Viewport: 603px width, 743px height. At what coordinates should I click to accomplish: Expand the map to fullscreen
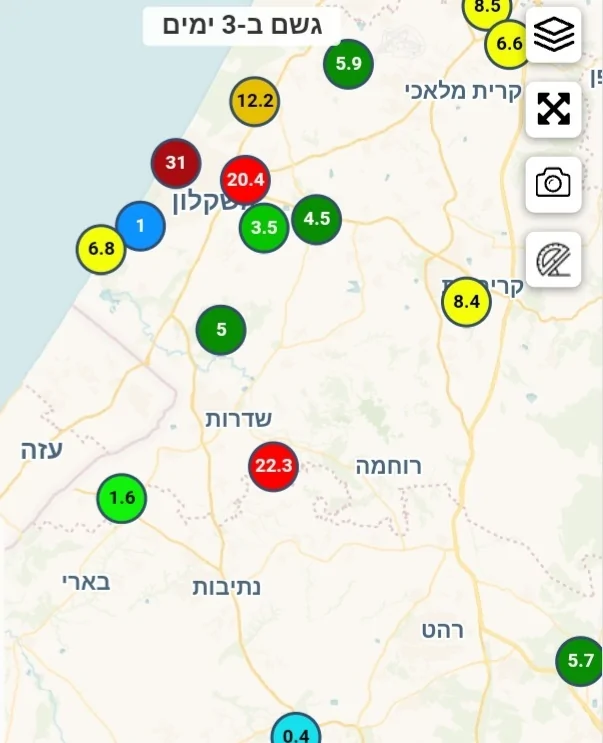point(553,109)
